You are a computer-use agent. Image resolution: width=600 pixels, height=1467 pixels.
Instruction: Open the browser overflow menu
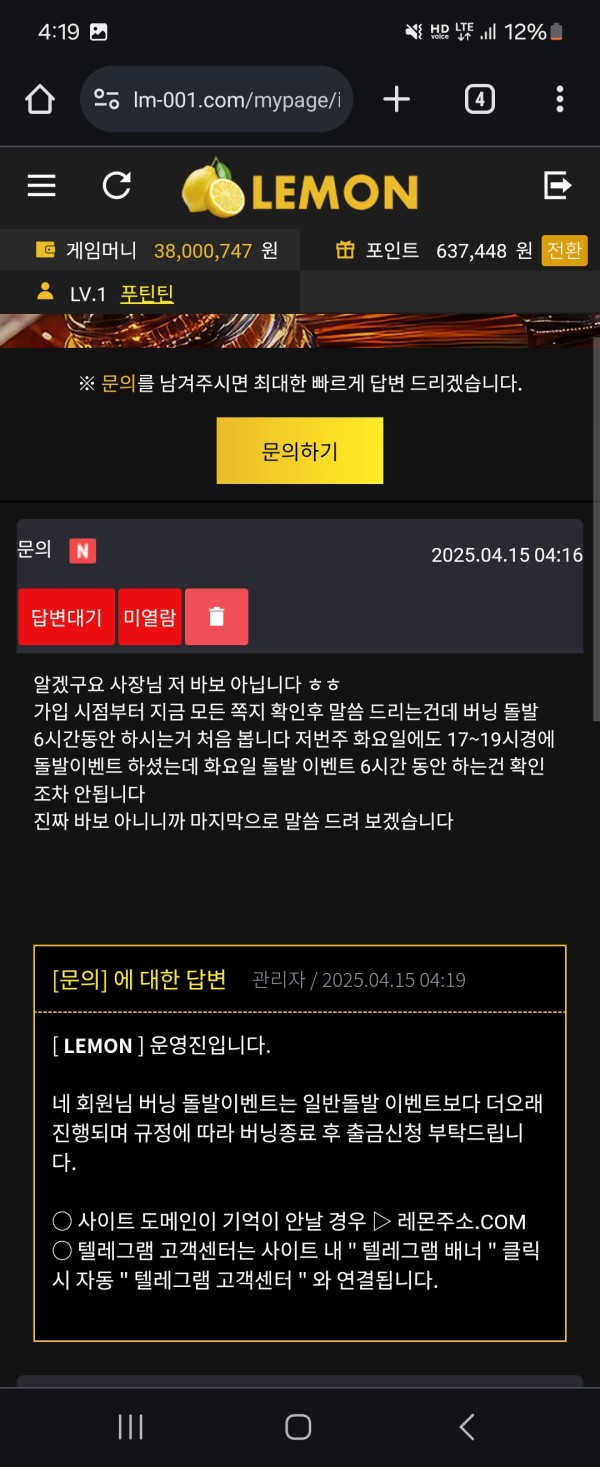pos(559,99)
